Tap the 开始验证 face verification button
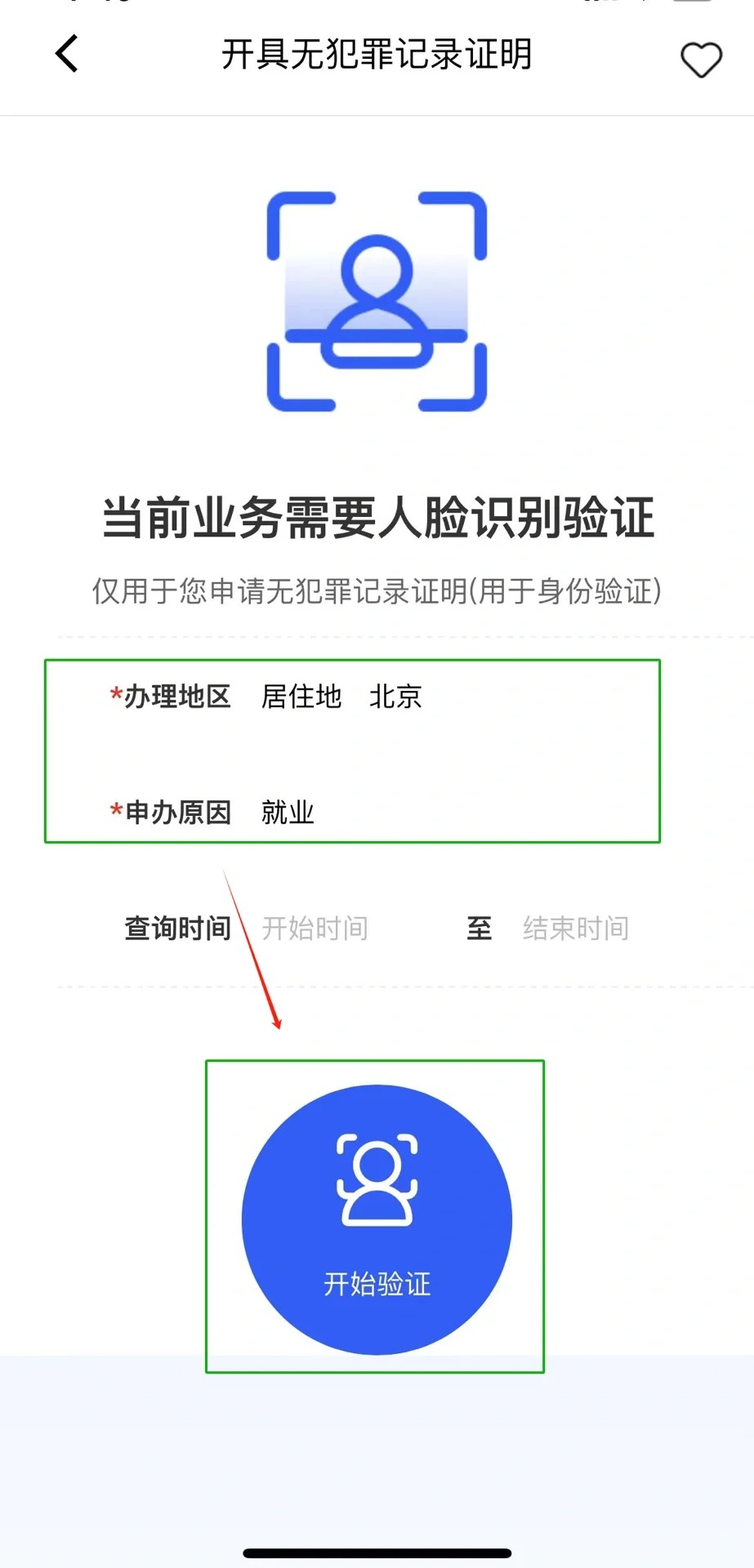This screenshot has width=754, height=1568. [x=377, y=1218]
